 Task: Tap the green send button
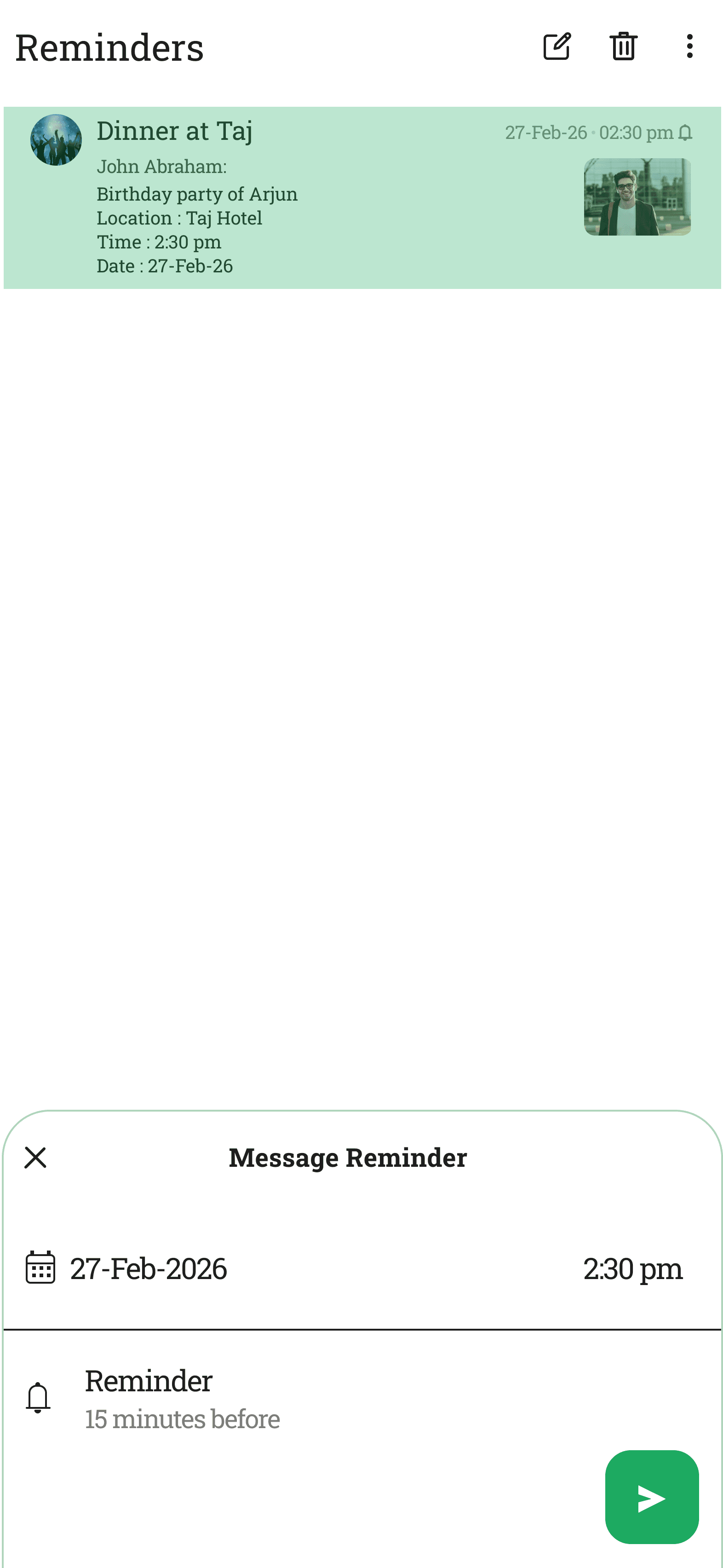(x=652, y=1498)
